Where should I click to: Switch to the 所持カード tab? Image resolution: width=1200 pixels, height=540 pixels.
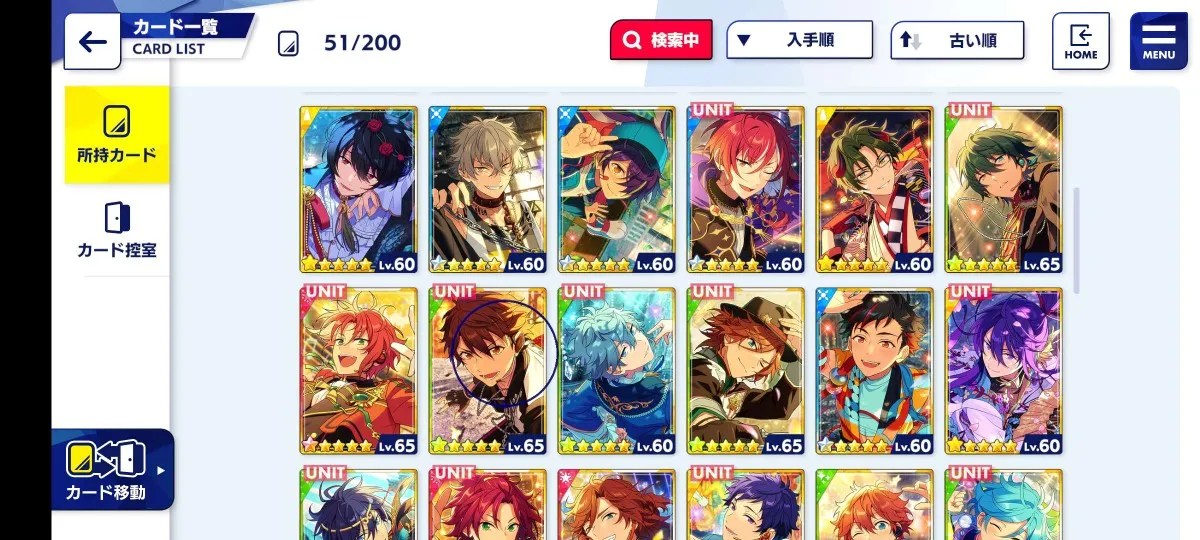tap(117, 135)
